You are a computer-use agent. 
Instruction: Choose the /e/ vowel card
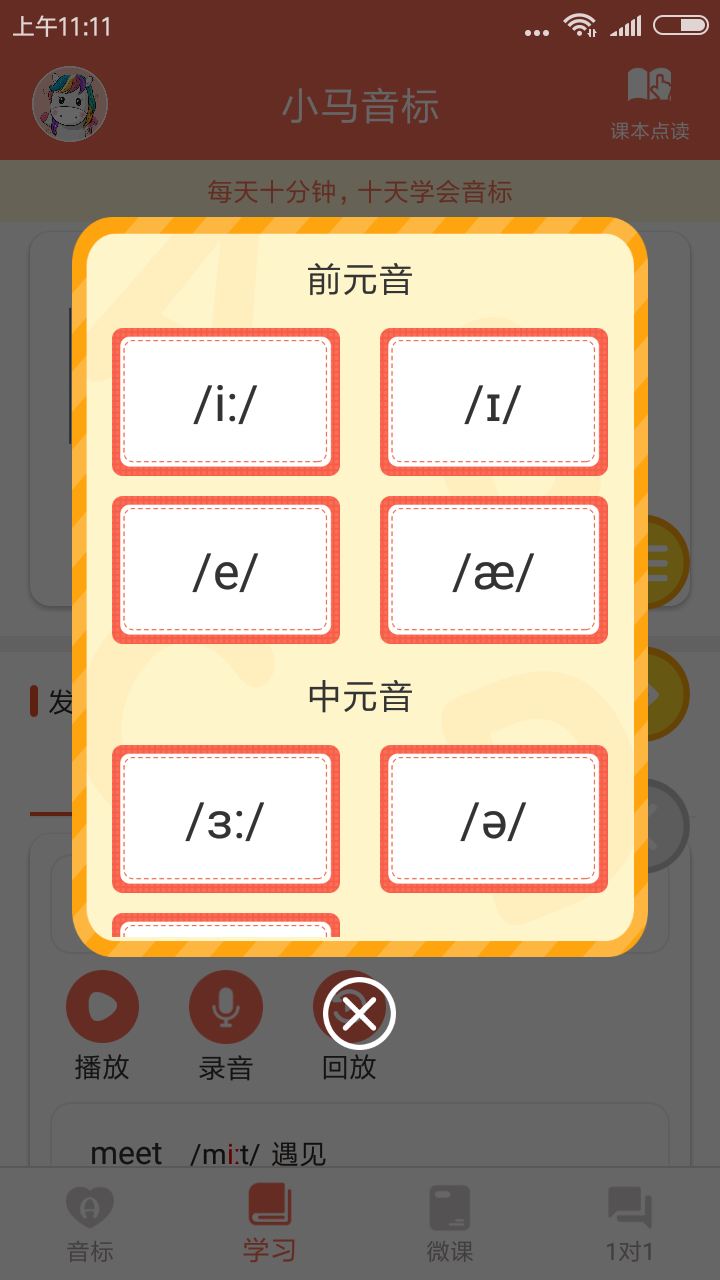(x=226, y=570)
